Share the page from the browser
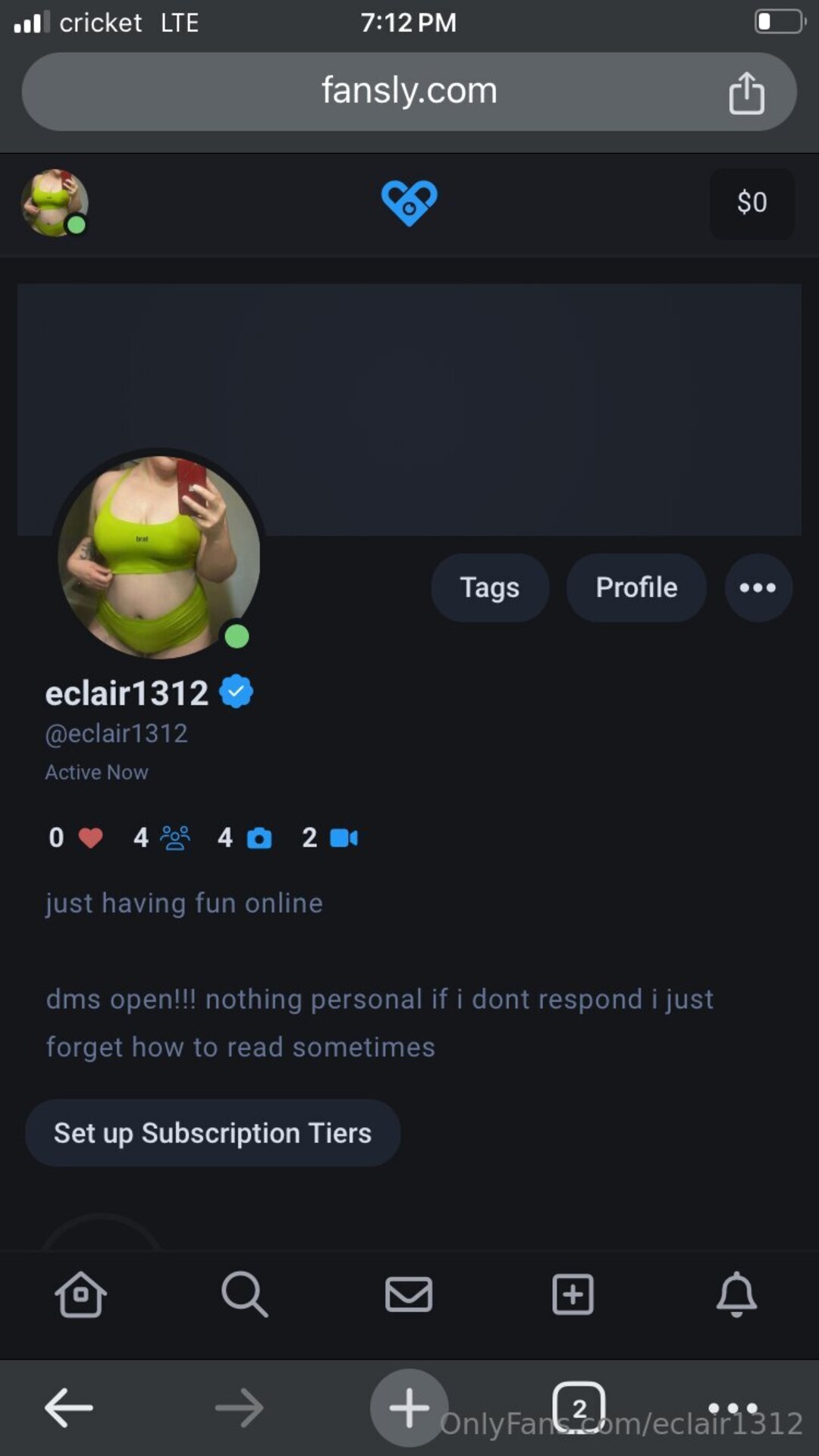This screenshot has width=819, height=1456. (x=746, y=92)
